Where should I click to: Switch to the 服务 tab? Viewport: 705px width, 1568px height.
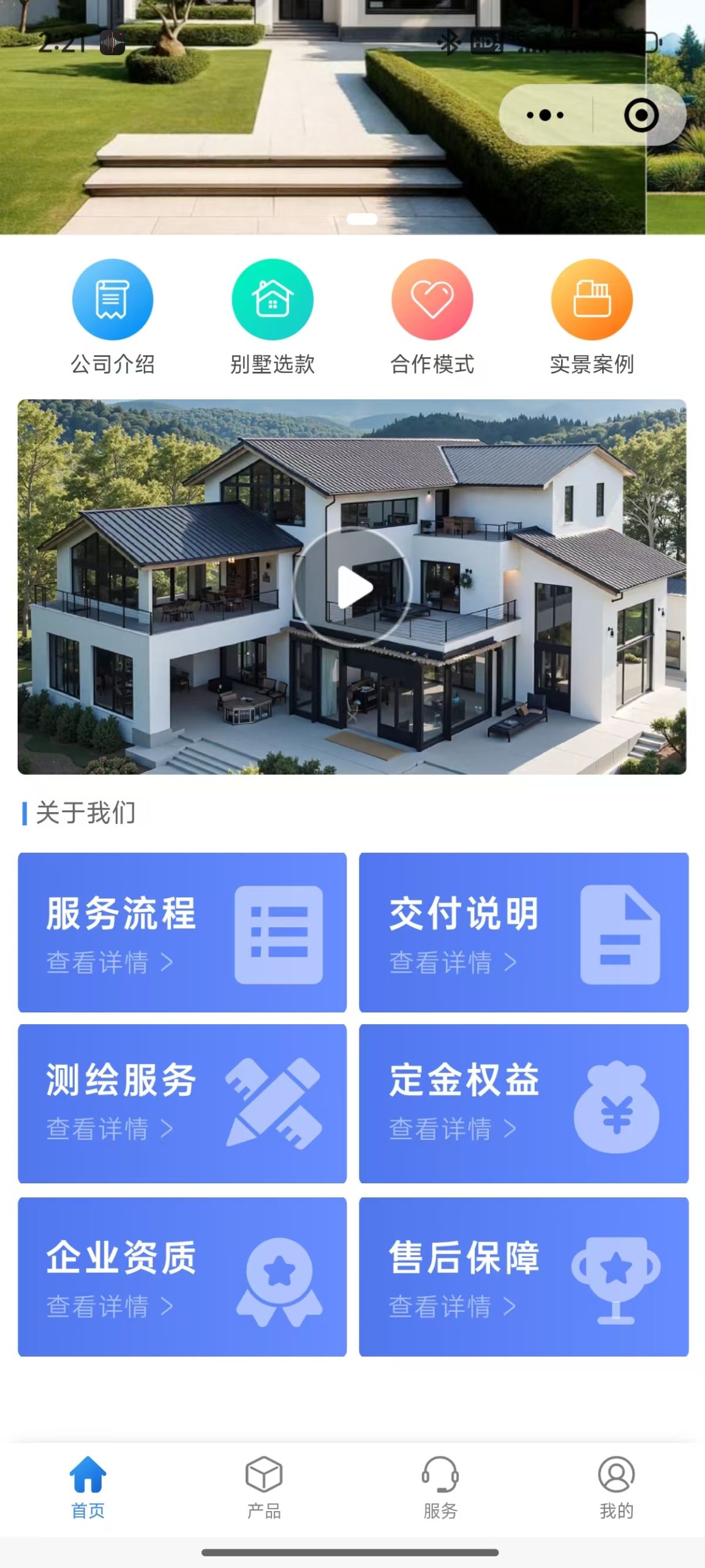(440, 1487)
